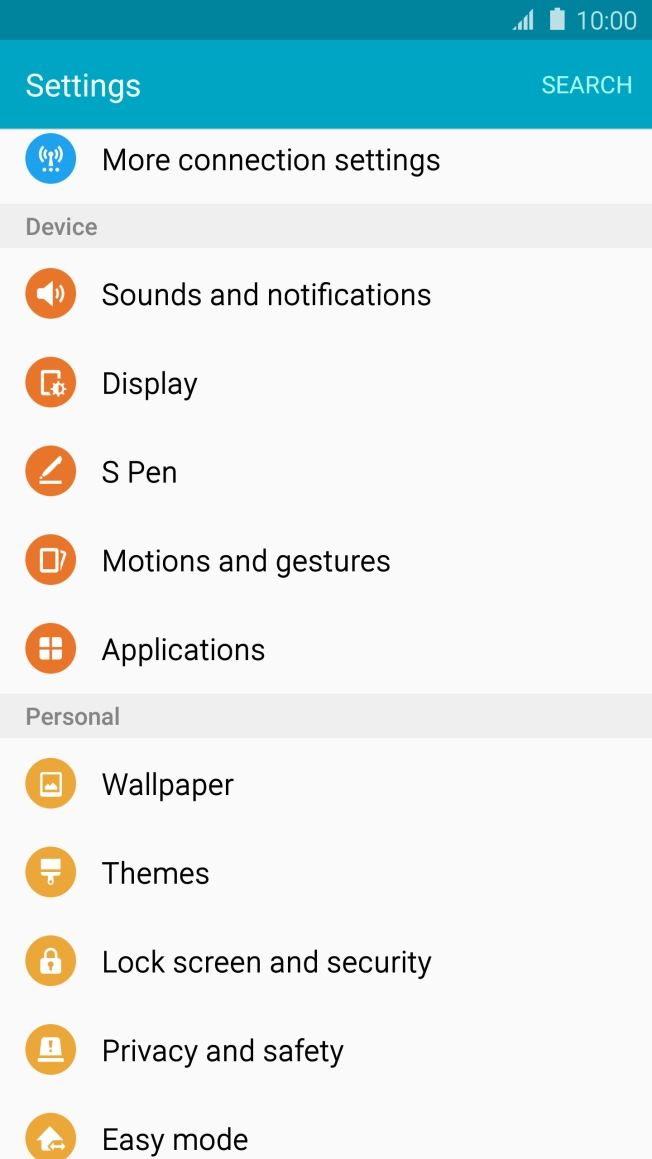Go to Display settings
652x1159 pixels.
pos(150,384)
